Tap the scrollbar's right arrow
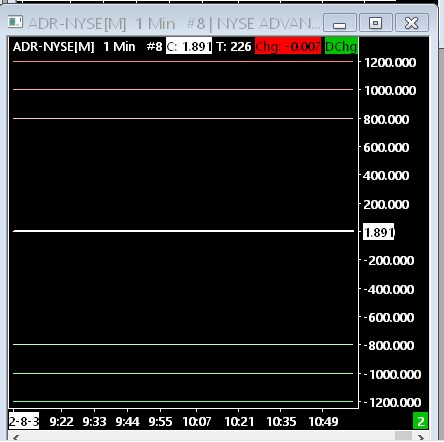Screen dimensions: 444x442 point(421,437)
